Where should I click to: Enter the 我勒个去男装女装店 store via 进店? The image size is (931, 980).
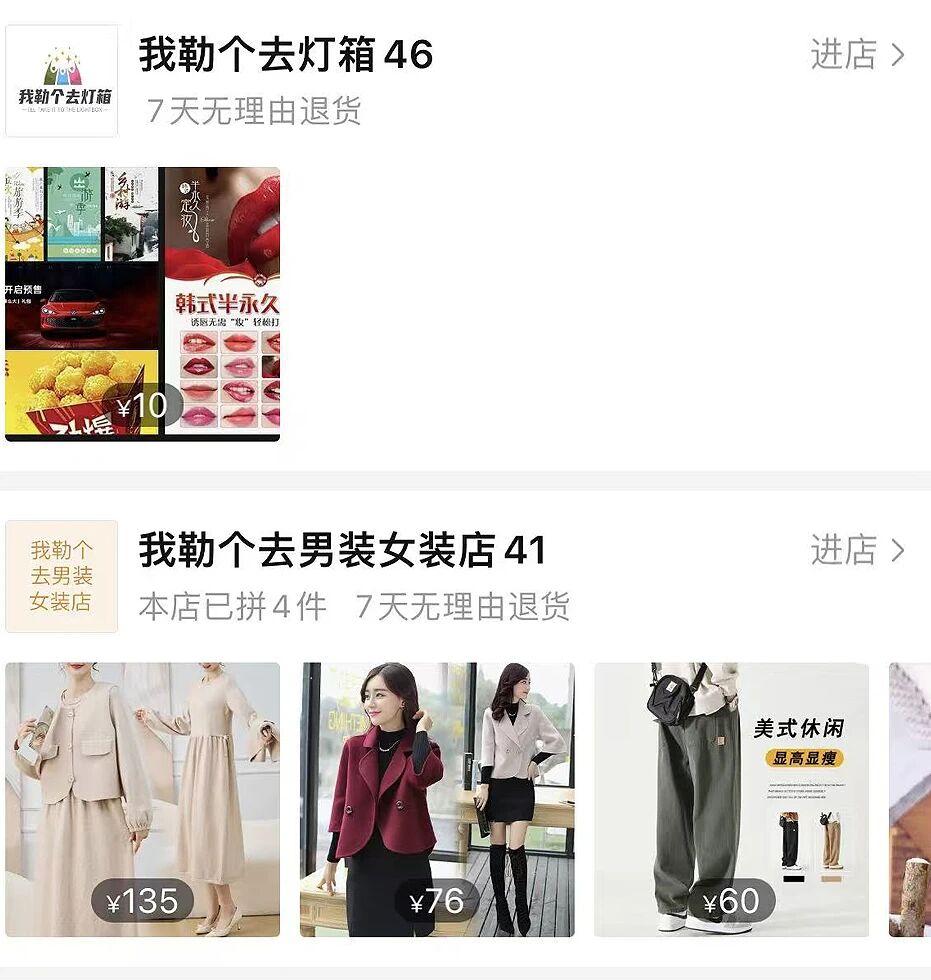(856, 550)
